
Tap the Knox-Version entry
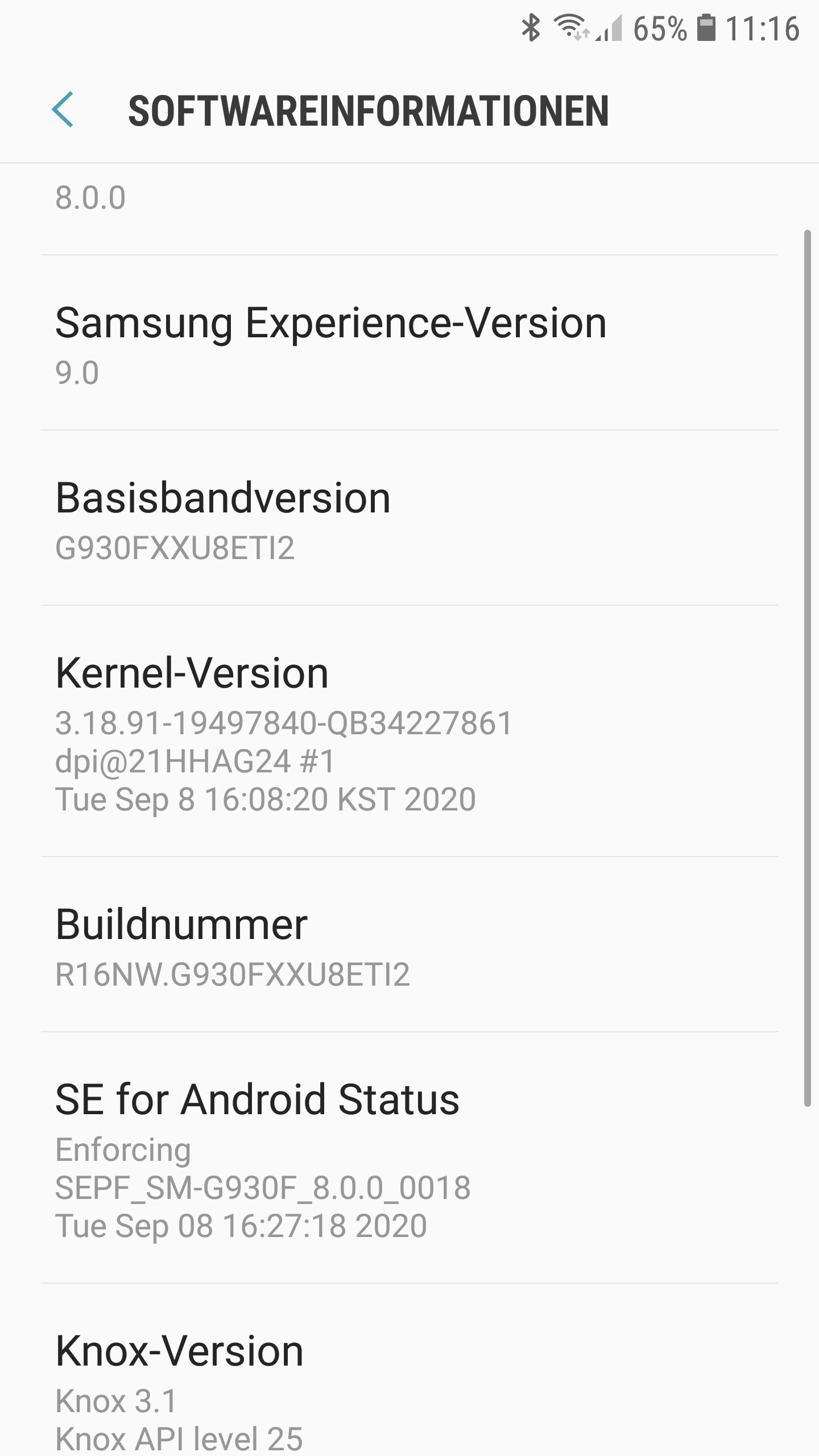(409, 1370)
